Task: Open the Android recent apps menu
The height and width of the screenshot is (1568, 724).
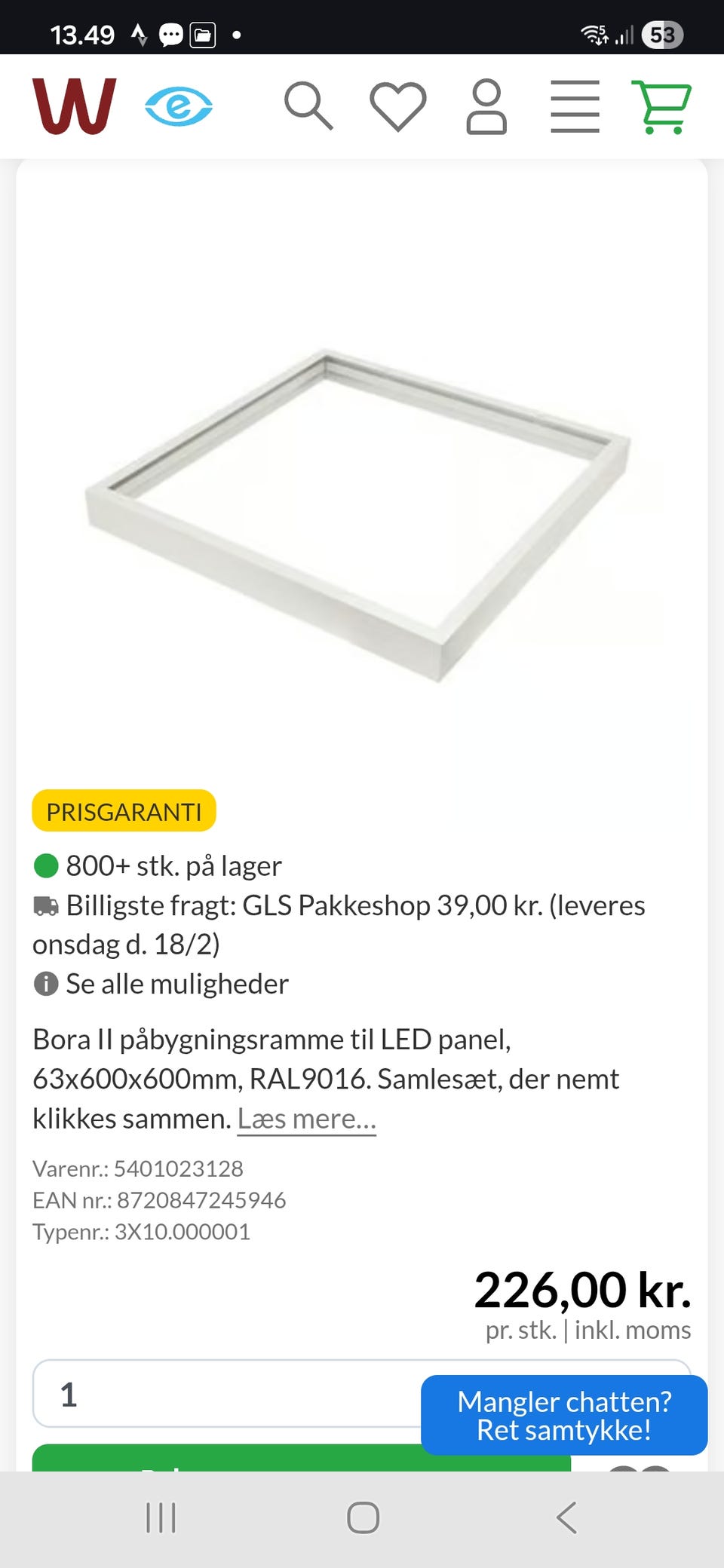Action: point(161,1519)
